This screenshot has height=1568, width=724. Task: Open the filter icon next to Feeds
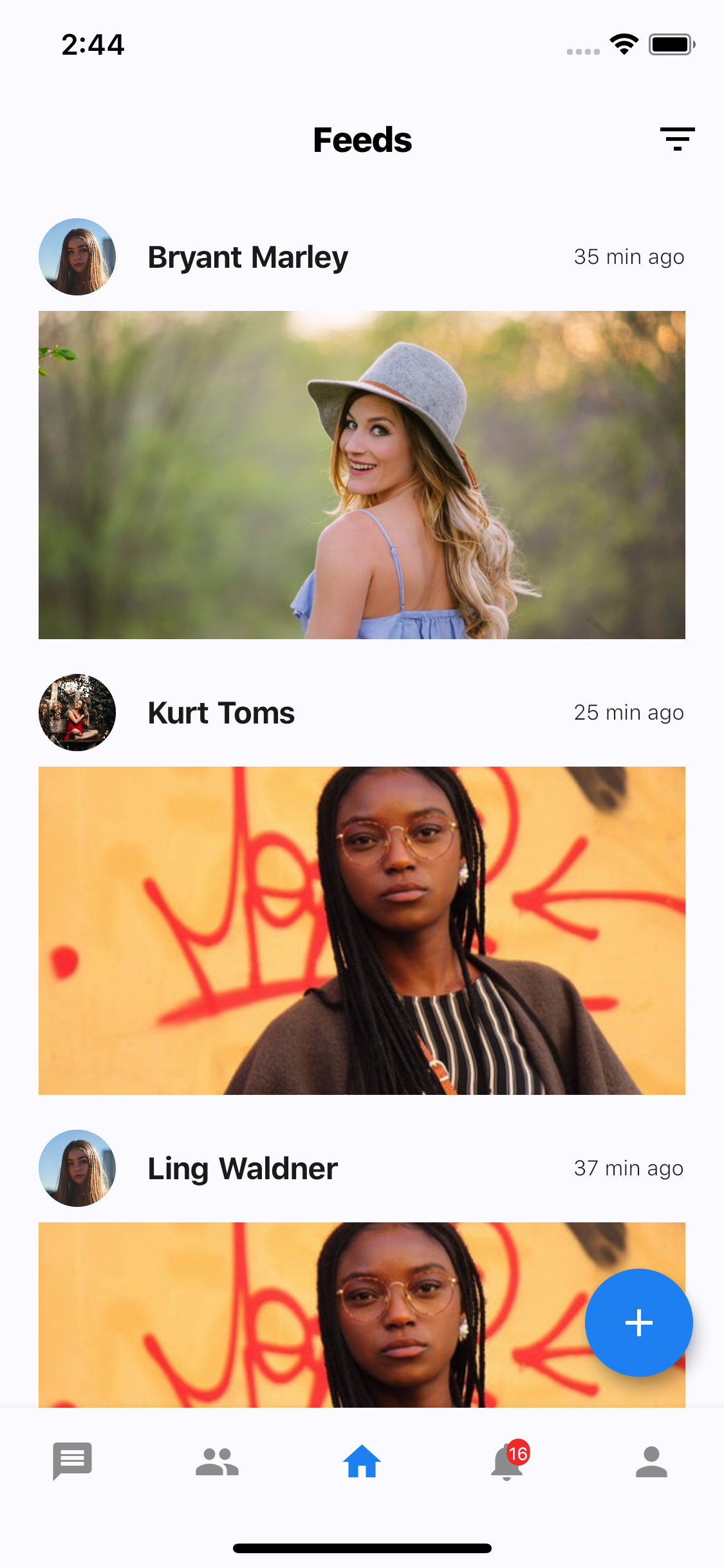(677, 139)
